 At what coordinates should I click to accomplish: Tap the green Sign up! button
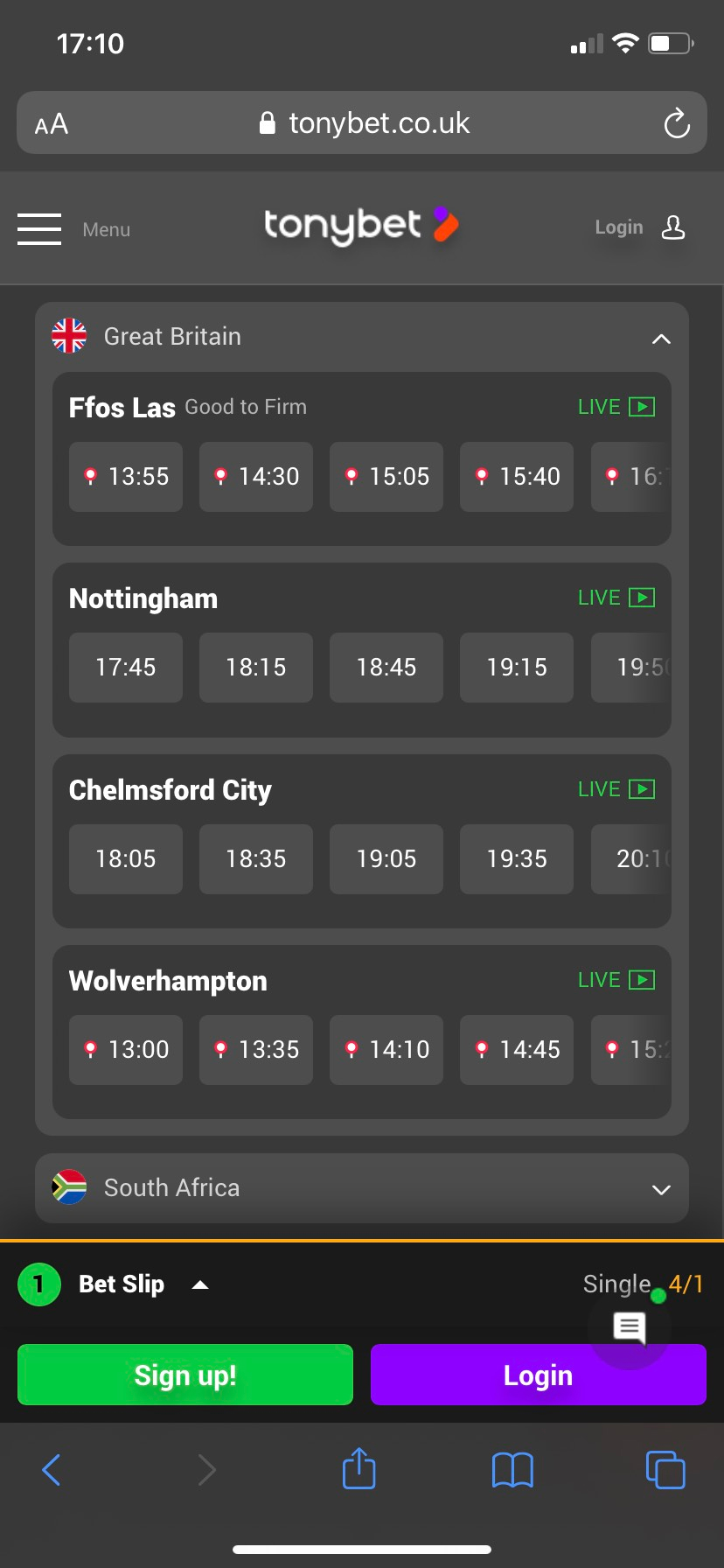pyautogui.click(x=185, y=1375)
